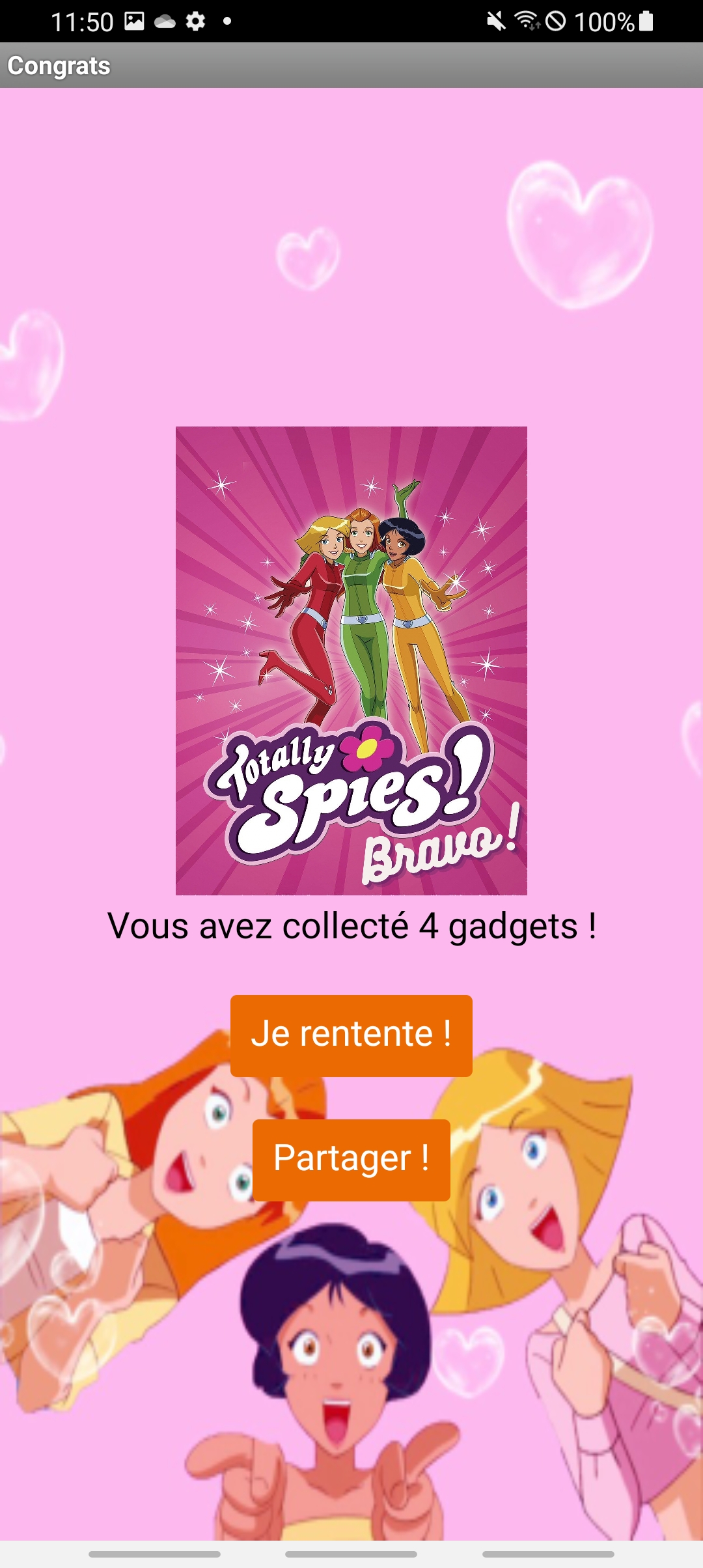Tap the 'Je rentente !' retry button
Viewport: 703px width, 1568px height.
pyautogui.click(x=351, y=1035)
